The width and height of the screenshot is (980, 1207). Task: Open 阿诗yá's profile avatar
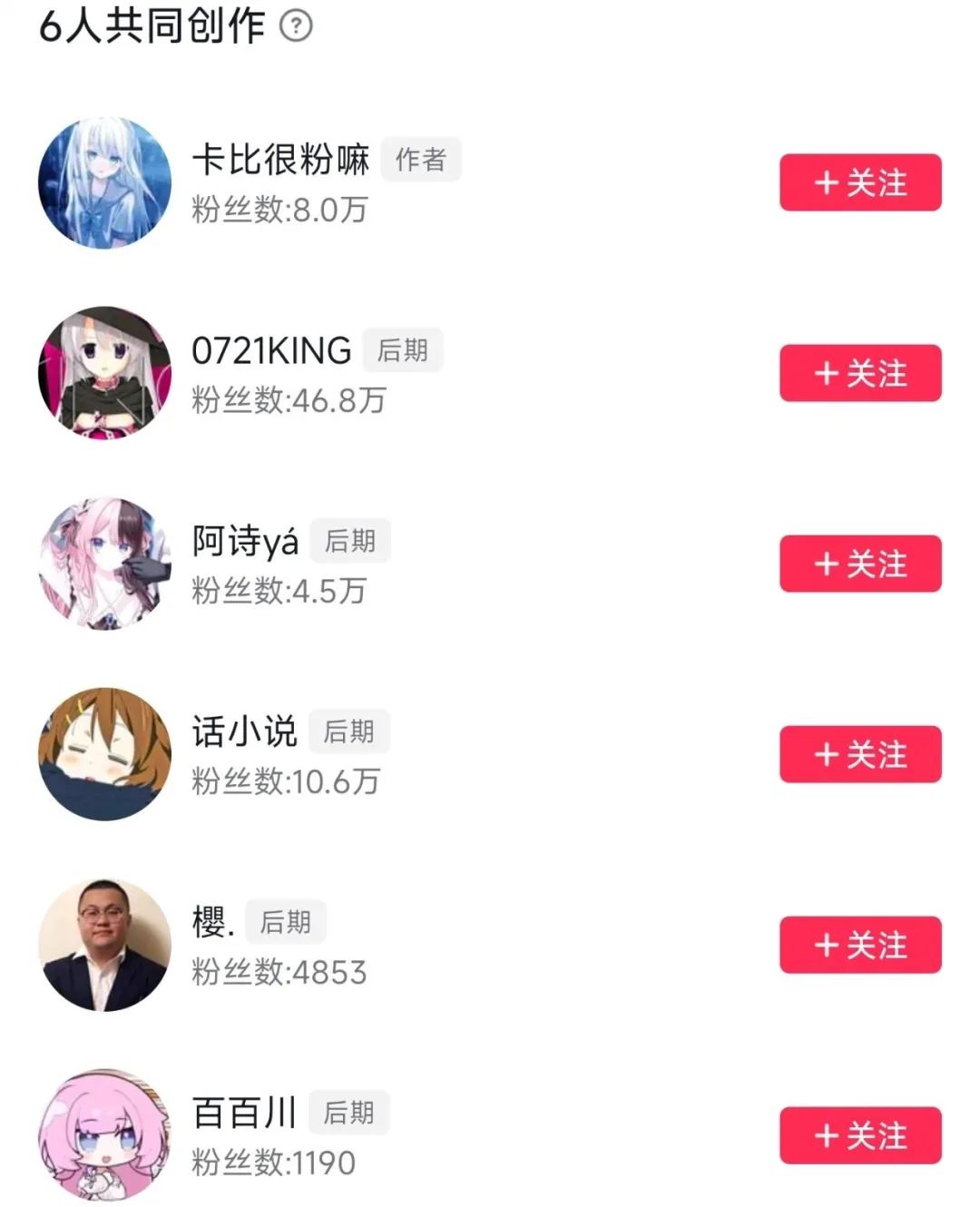pos(105,564)
